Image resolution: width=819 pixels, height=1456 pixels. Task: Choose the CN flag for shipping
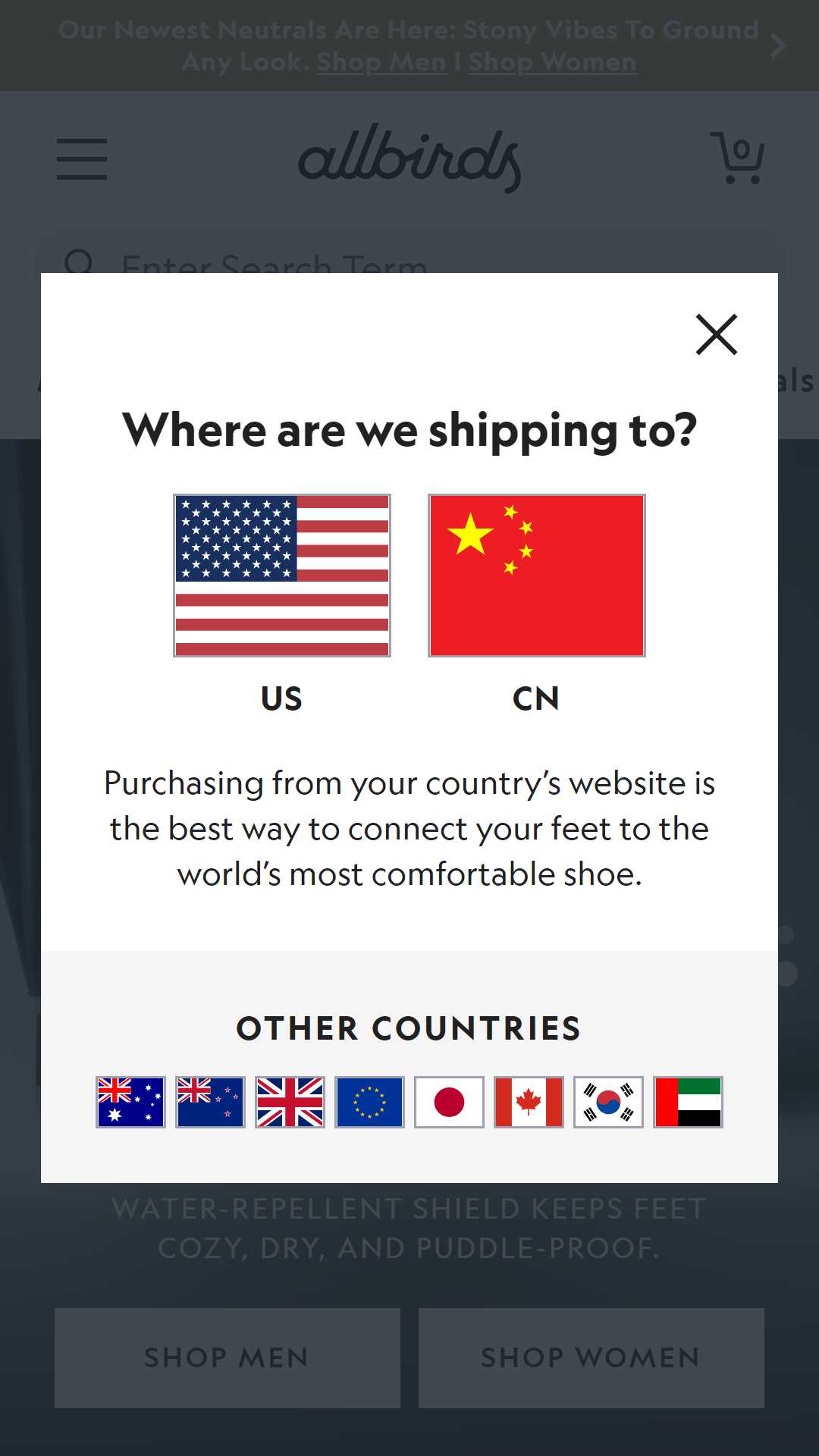(x=537, y=576)
